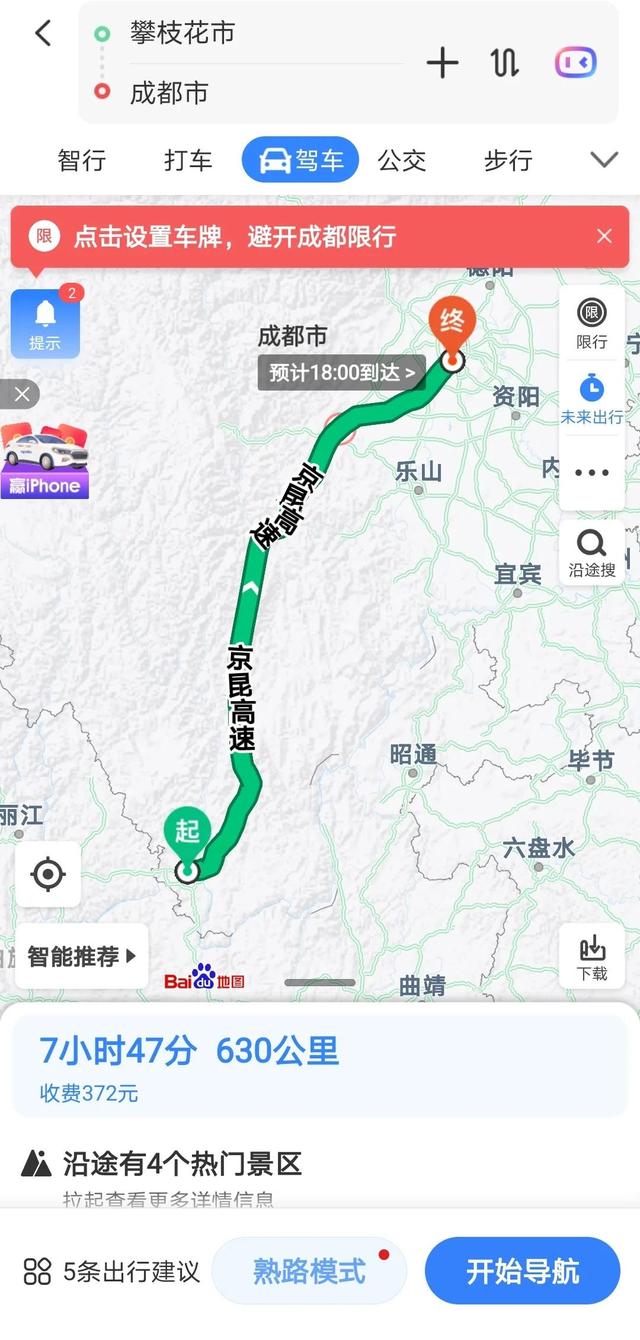
Task: Edit the starting point 攀枝花市
Action: pyautogui.click(x=183, y=33)
